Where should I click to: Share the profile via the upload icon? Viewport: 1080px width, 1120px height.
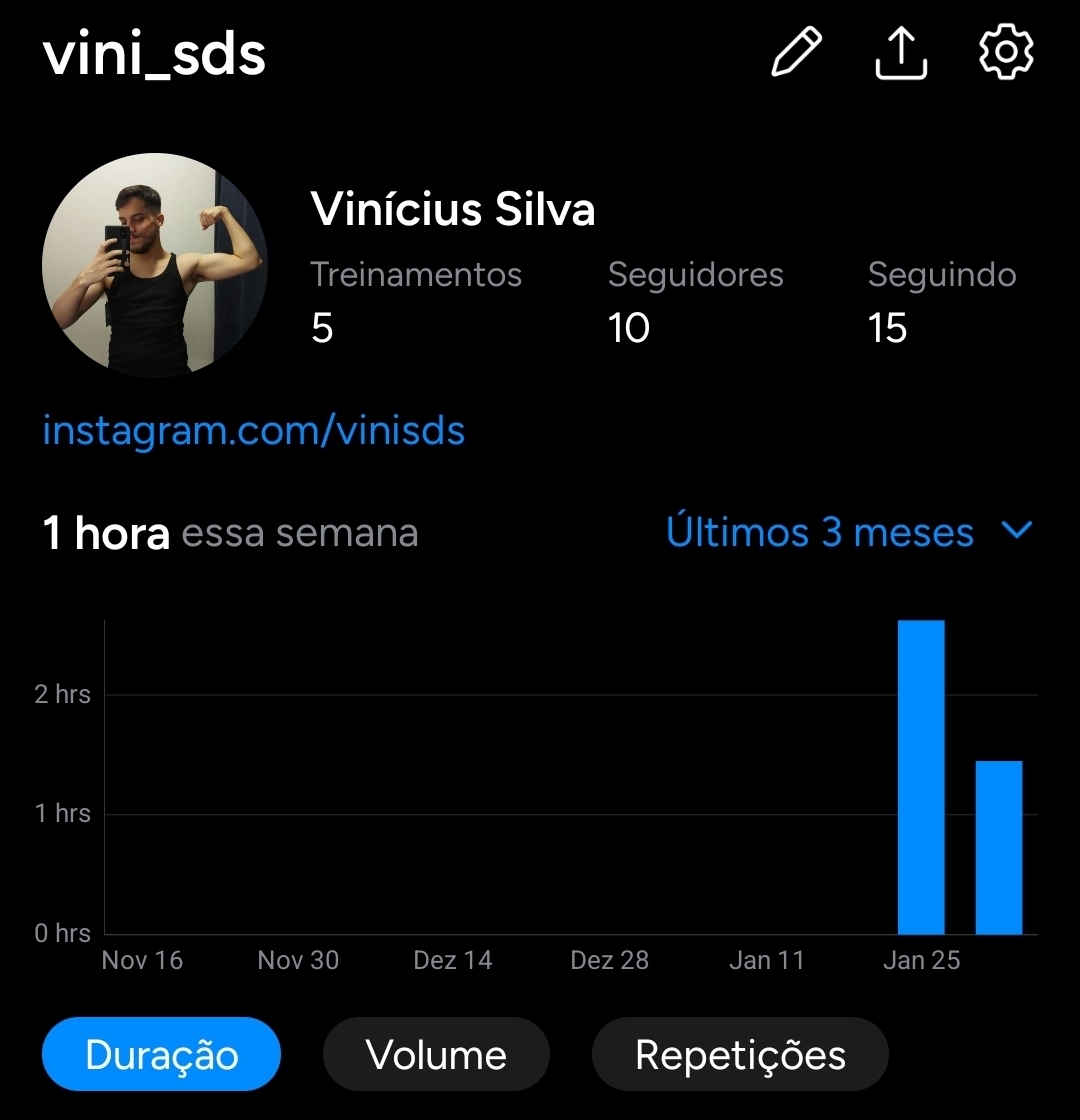(901, 52)
